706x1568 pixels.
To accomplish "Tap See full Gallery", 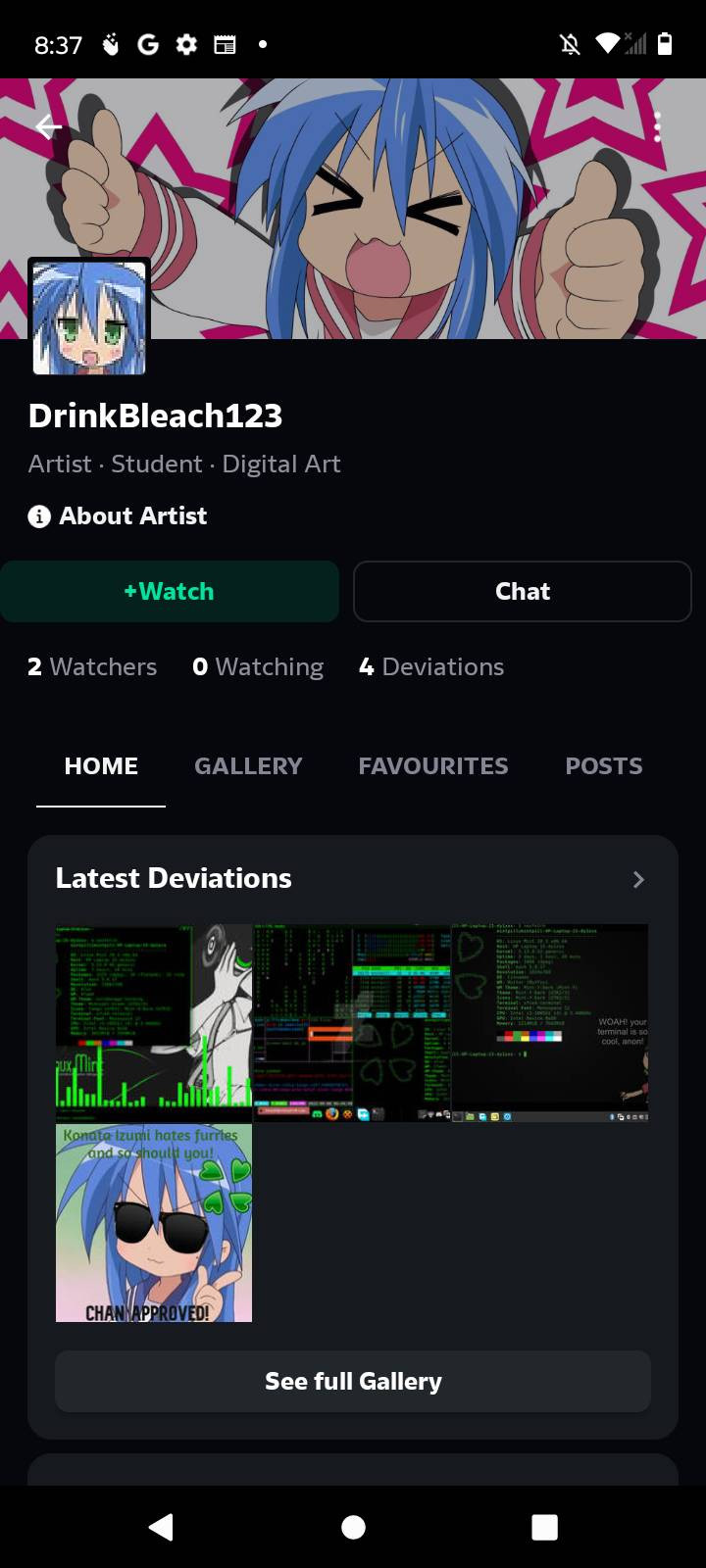I will tap(353, 1382).
